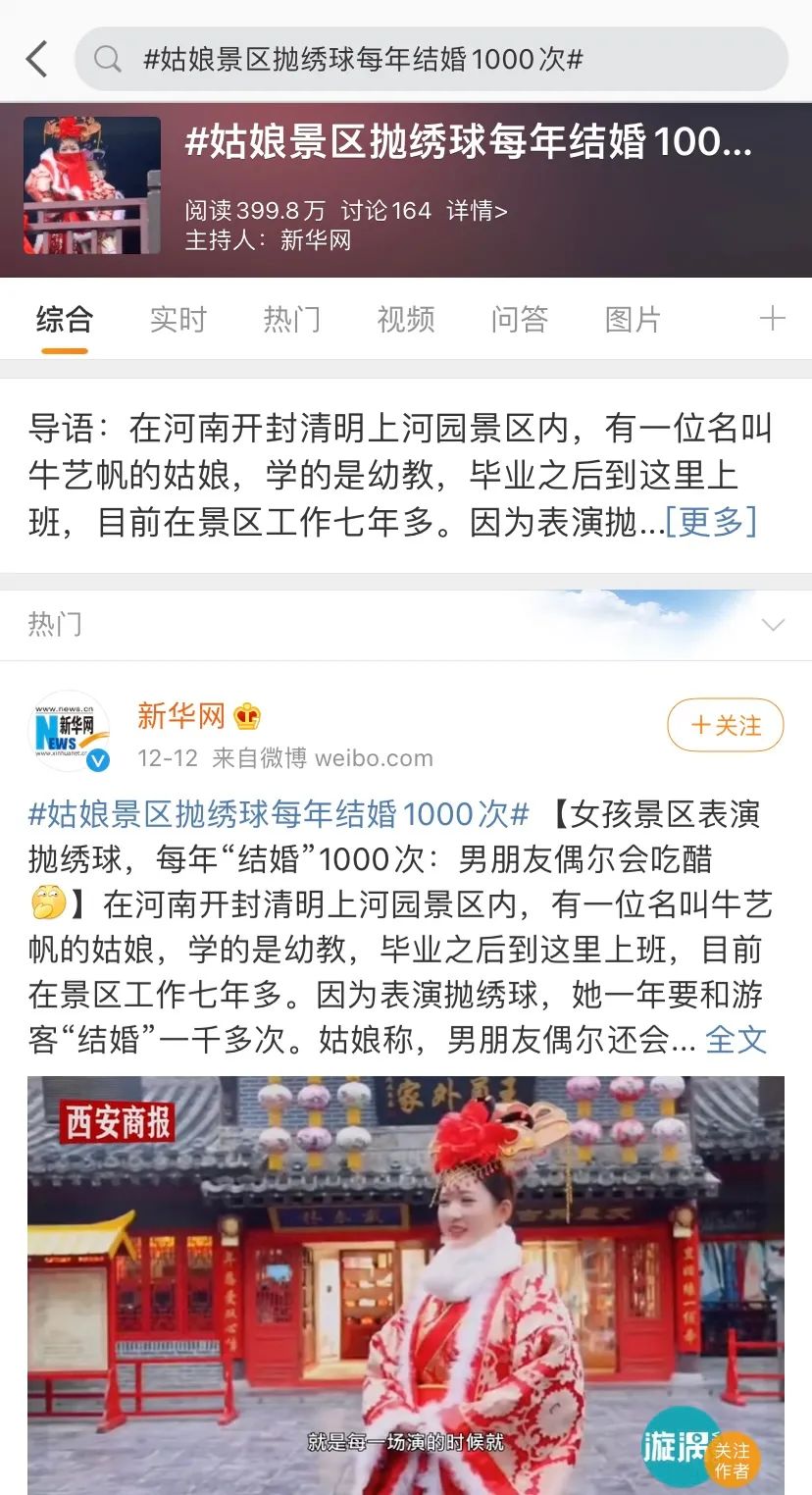Switch to the 热门 tab

pyautogui.click(x=291, y=319)
